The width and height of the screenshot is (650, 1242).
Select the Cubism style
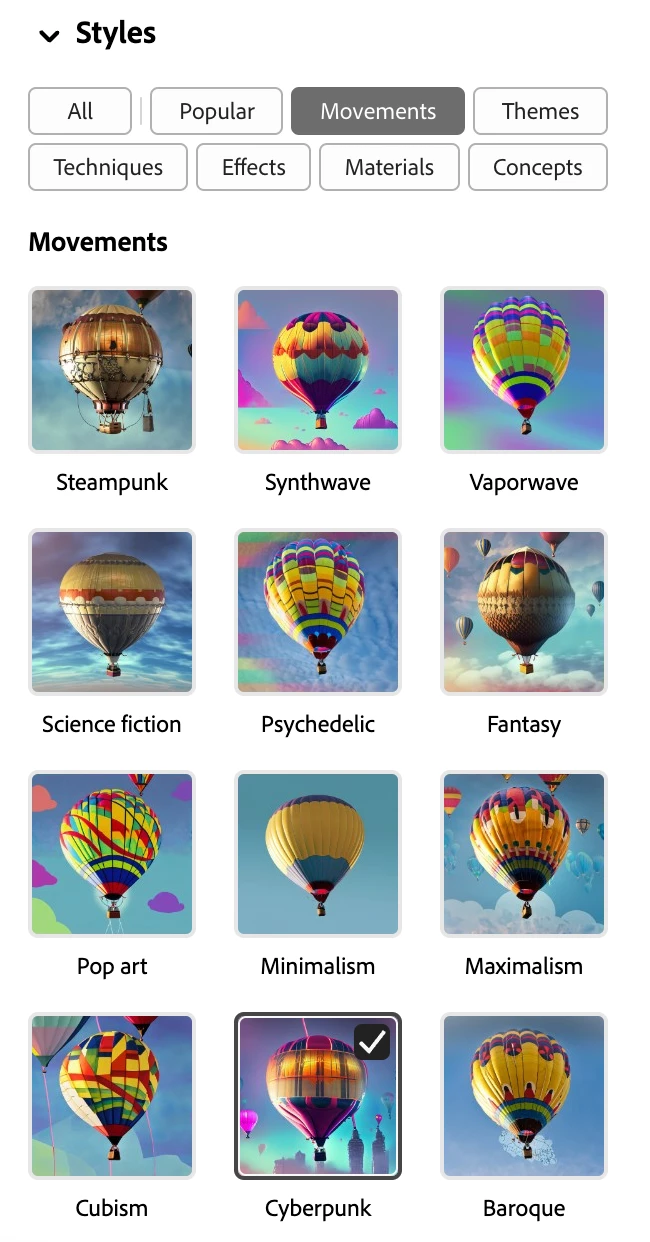(112, 1096)
